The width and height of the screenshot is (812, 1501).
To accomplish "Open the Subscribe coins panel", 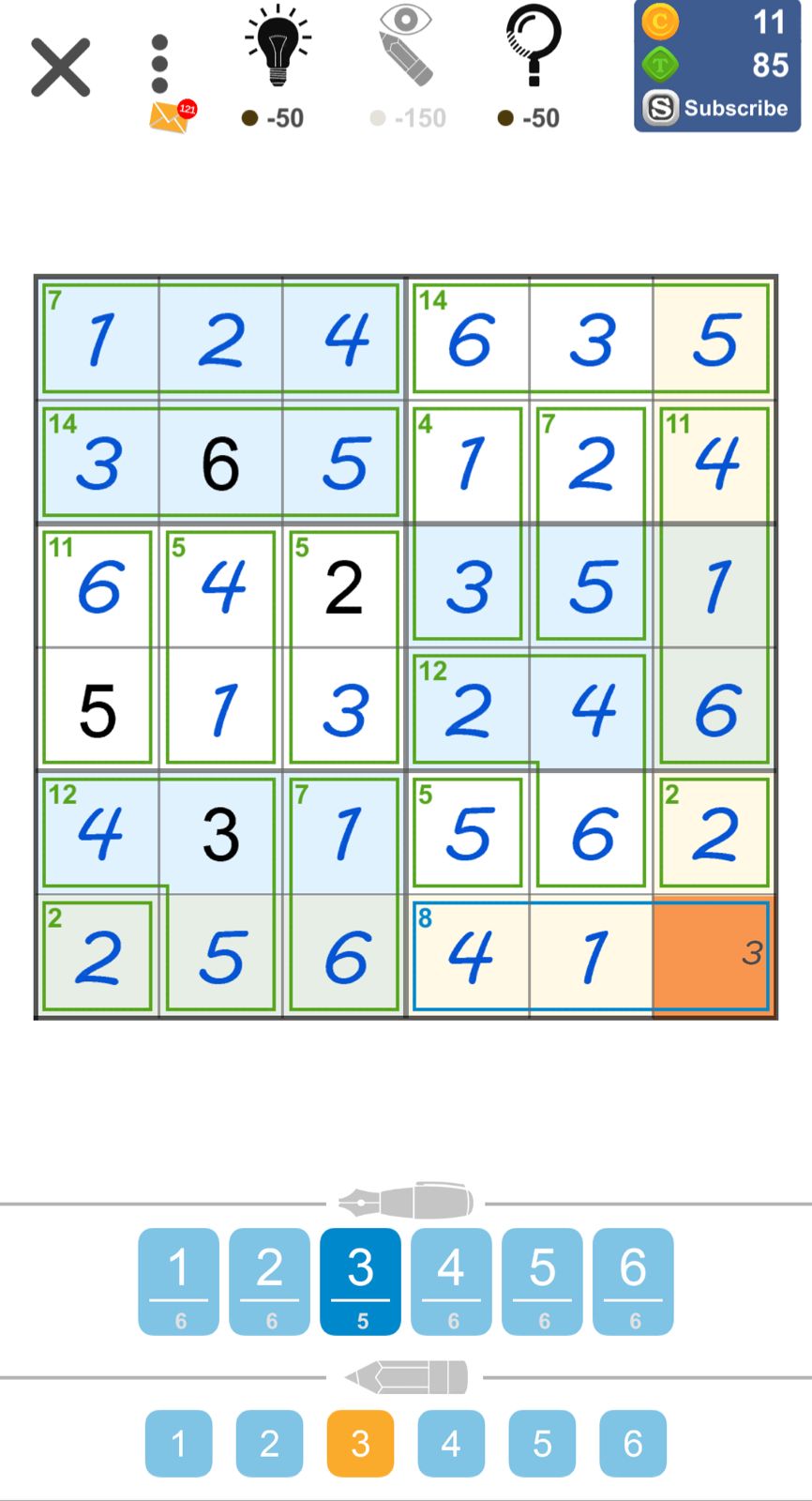I will click(717, 66).
